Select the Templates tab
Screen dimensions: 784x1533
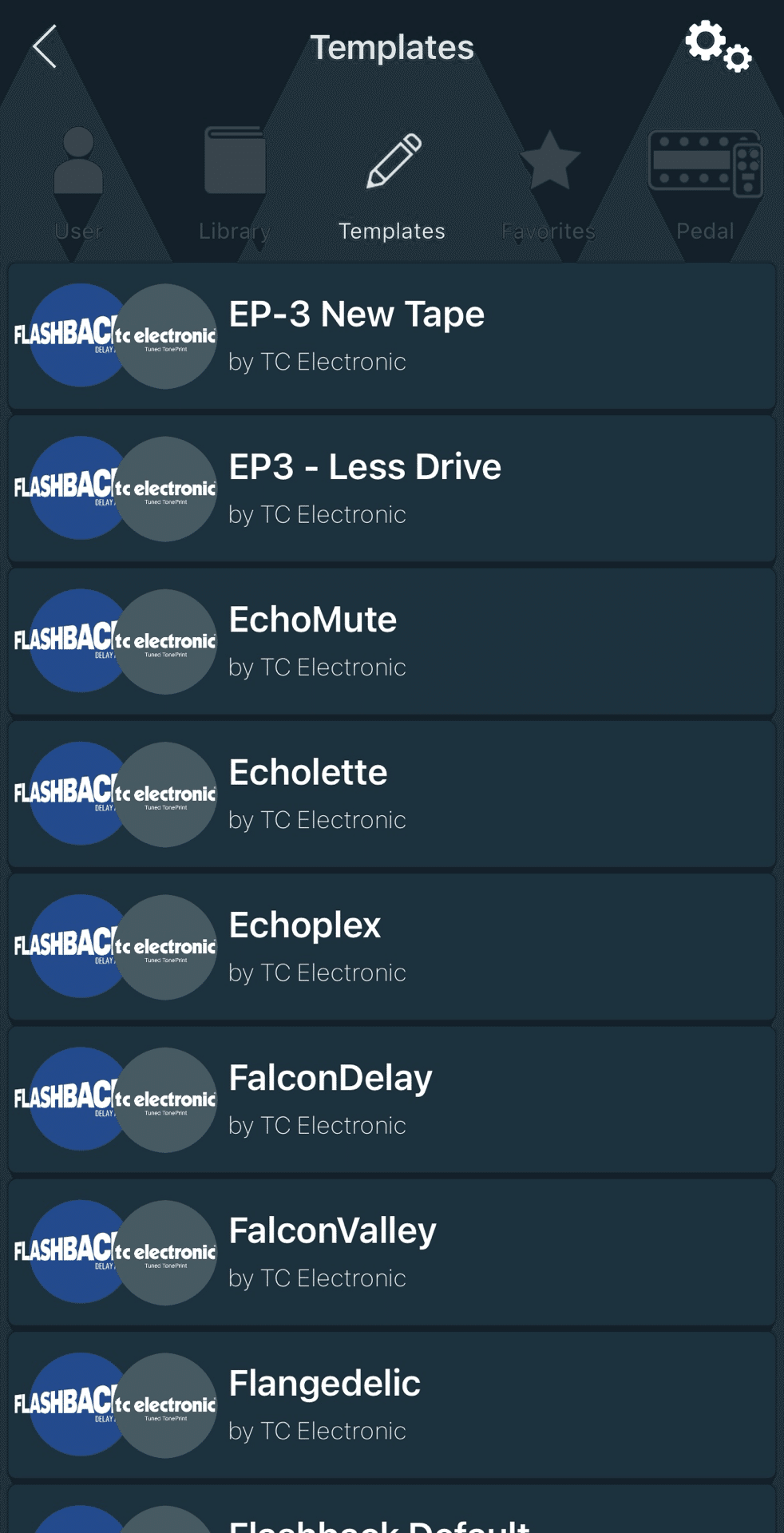pyautogui.click(x=392, y=184)
